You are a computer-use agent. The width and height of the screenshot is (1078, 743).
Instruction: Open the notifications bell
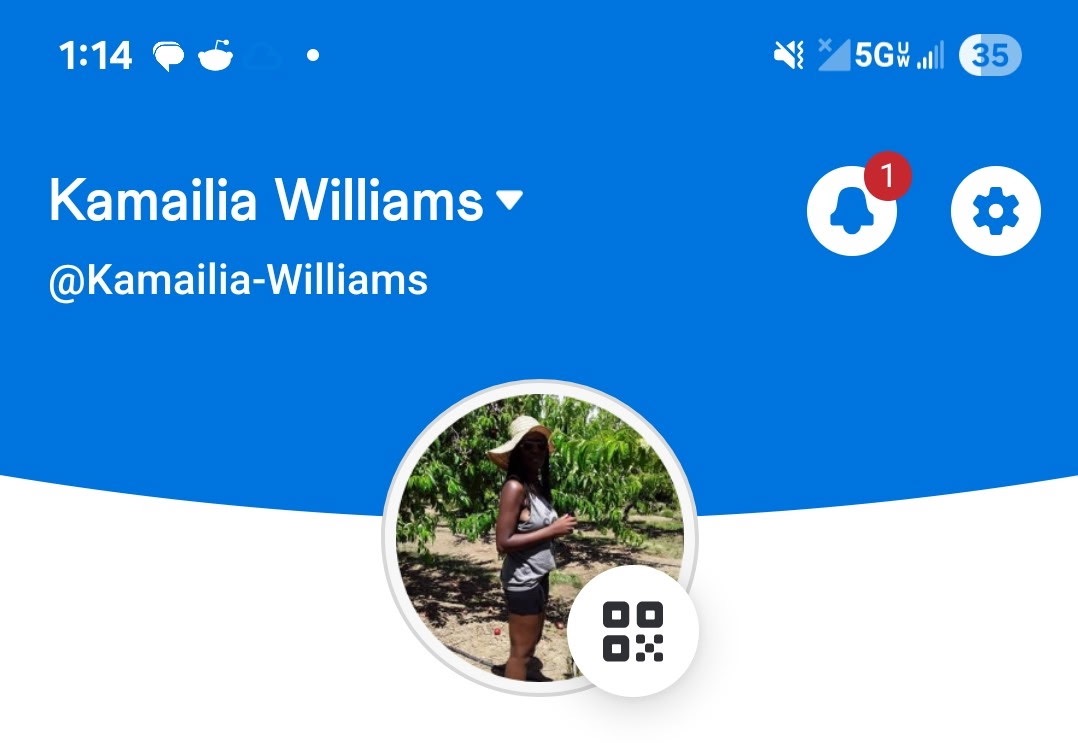tap(851, 212)
